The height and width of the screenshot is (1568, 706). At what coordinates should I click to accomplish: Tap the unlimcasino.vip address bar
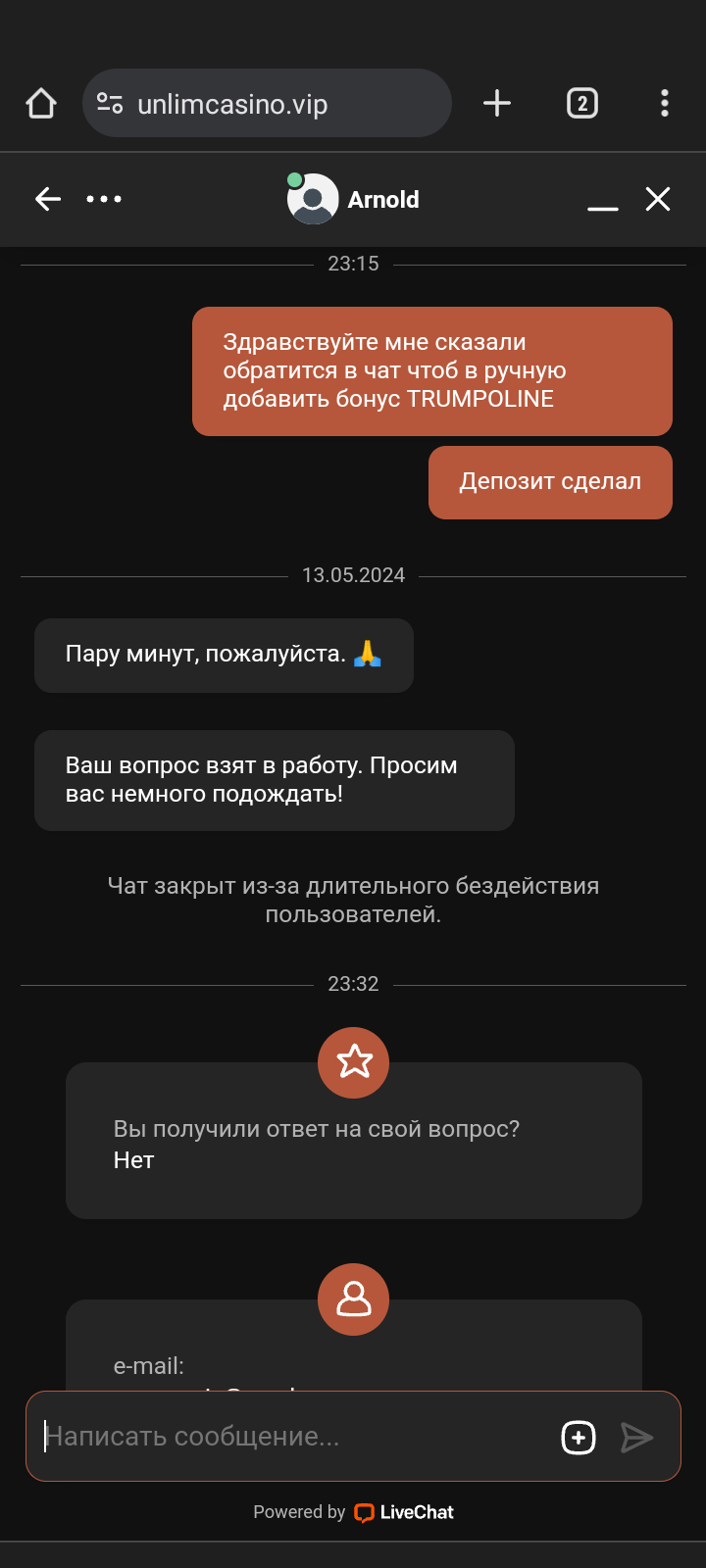click(267, 104)
